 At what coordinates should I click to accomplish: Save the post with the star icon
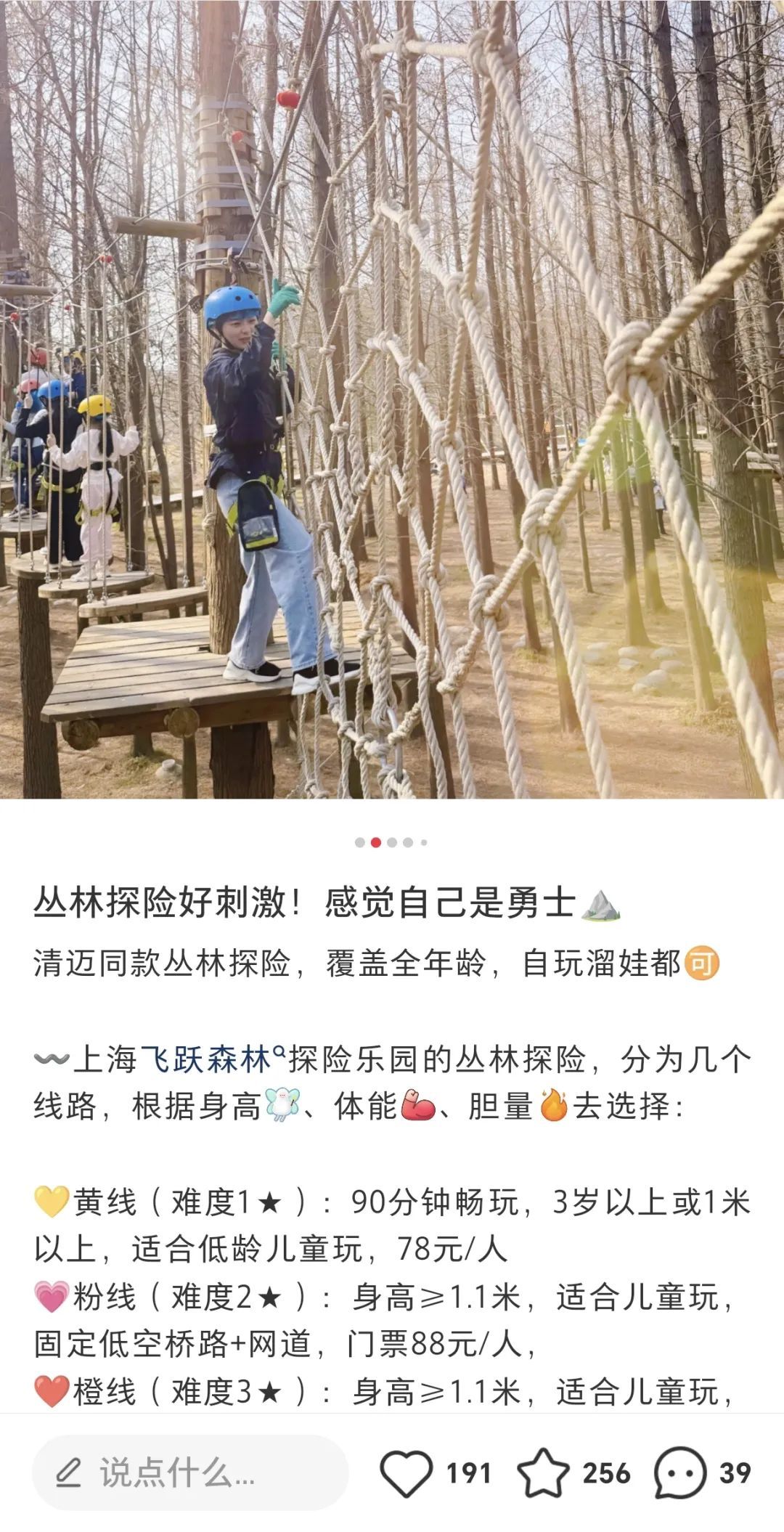(x=543, y=1473)
